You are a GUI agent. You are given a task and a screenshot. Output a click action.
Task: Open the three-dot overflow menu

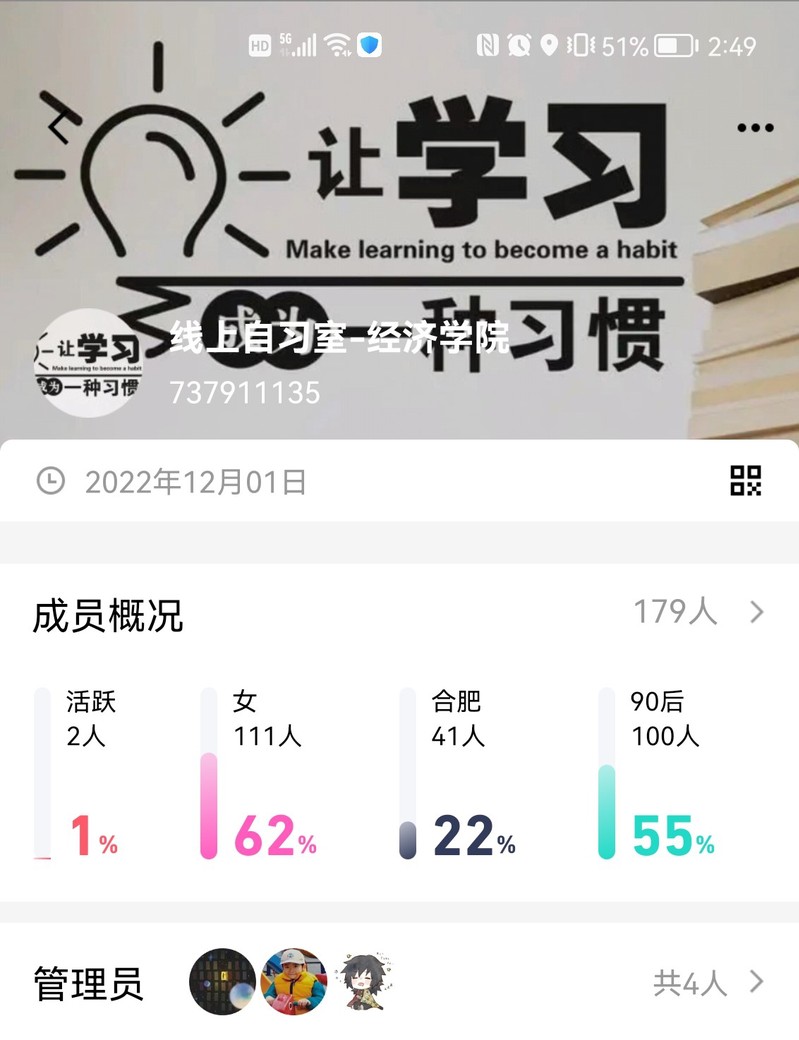pos(755,128)
